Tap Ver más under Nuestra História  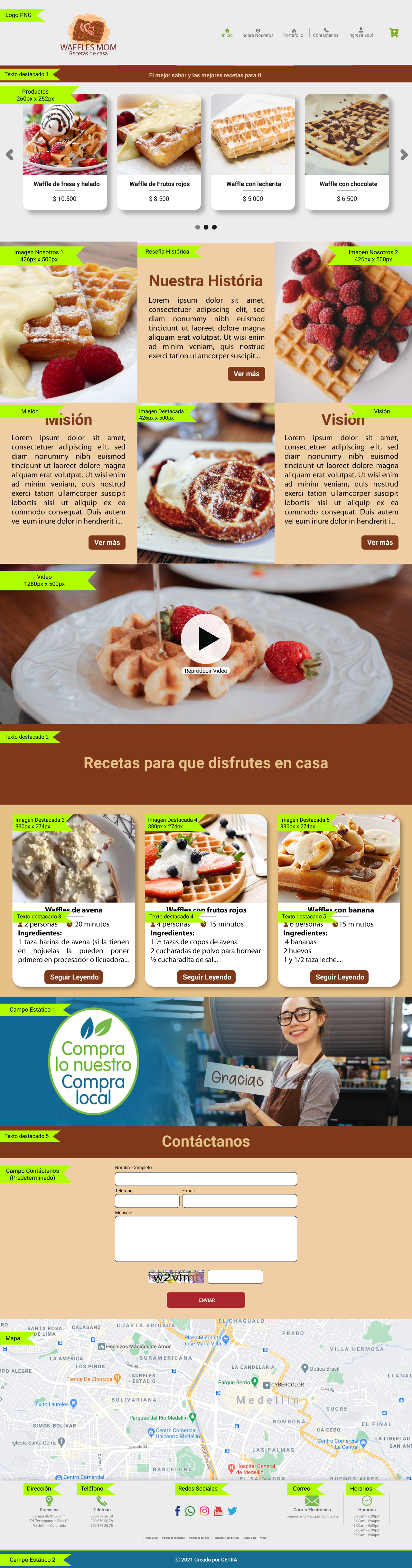[x=246, y=374]
